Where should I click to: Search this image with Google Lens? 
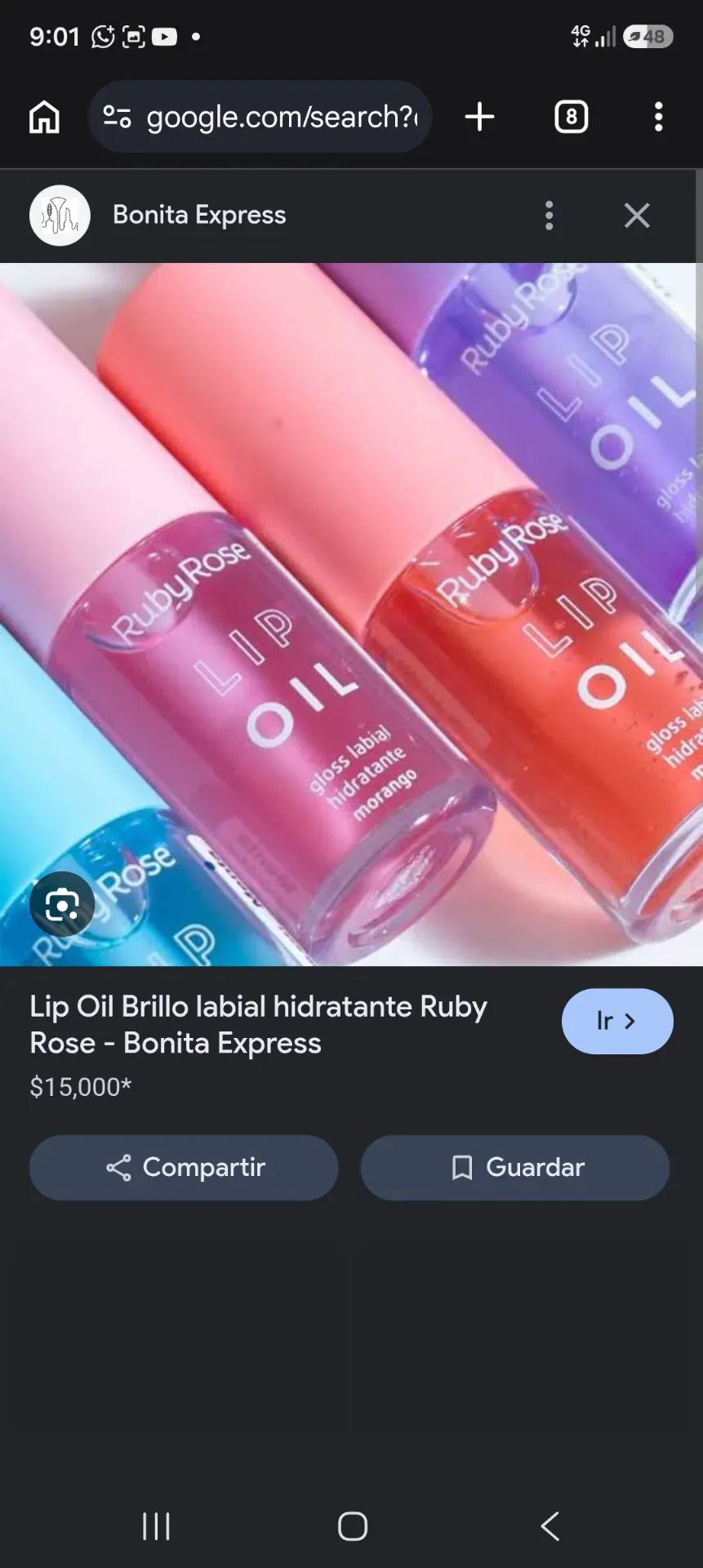click(x=62, y=905)
